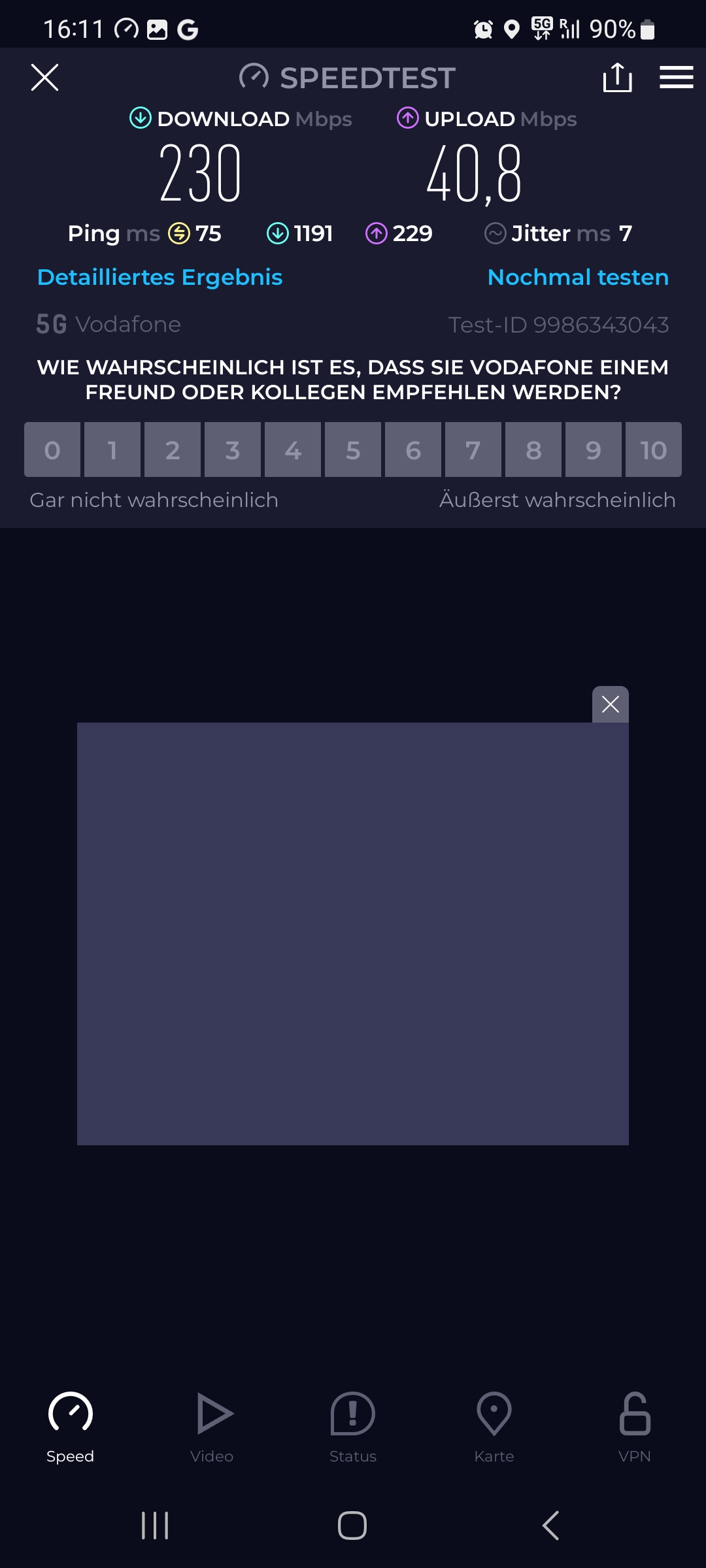
Task: Rate Vodafone with score 5
Action: [353, 450]
